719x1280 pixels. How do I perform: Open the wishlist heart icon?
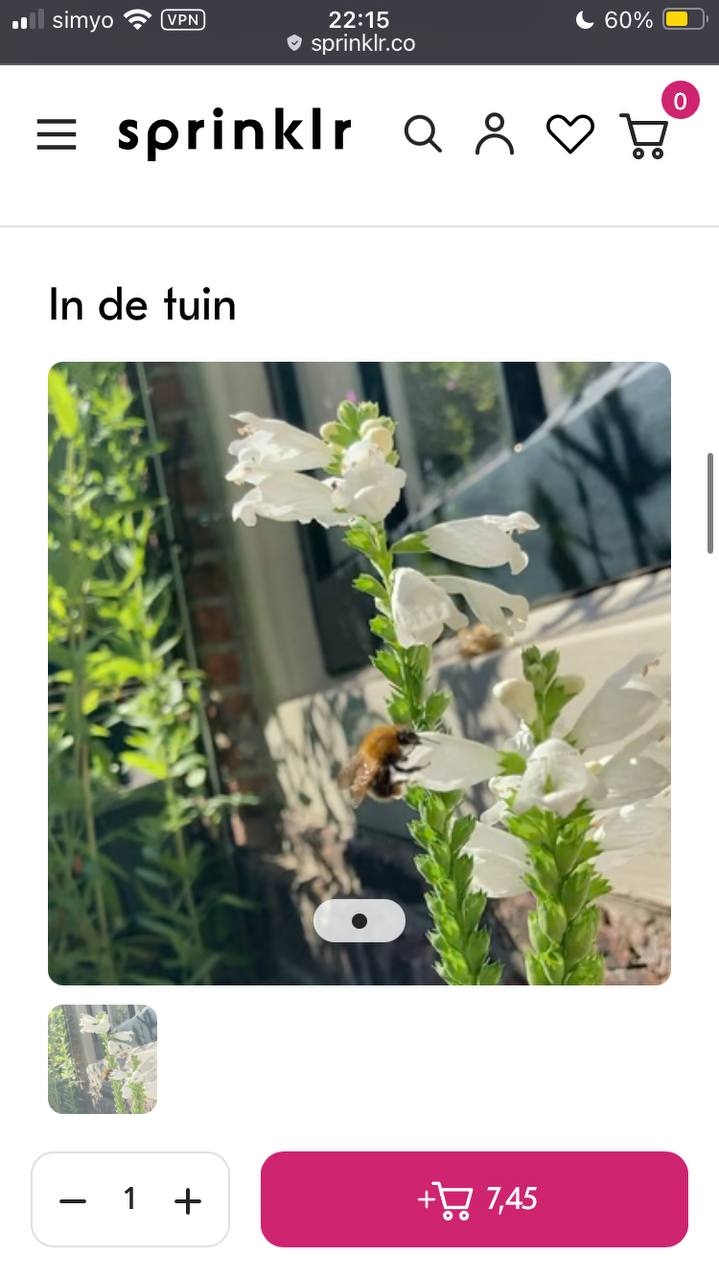(x=570, y=134)
